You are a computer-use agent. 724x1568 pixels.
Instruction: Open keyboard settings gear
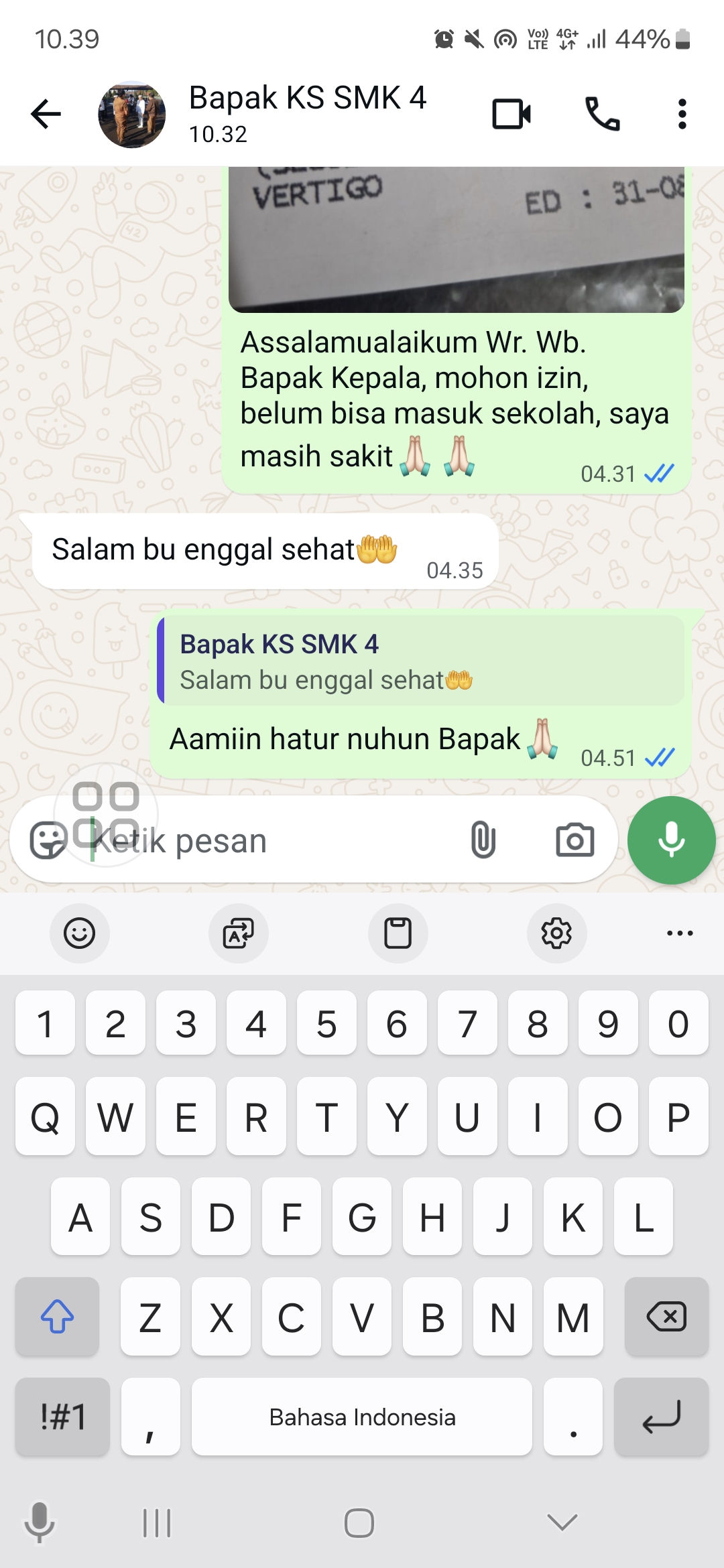pyautogui.click(x=556, y=933)
